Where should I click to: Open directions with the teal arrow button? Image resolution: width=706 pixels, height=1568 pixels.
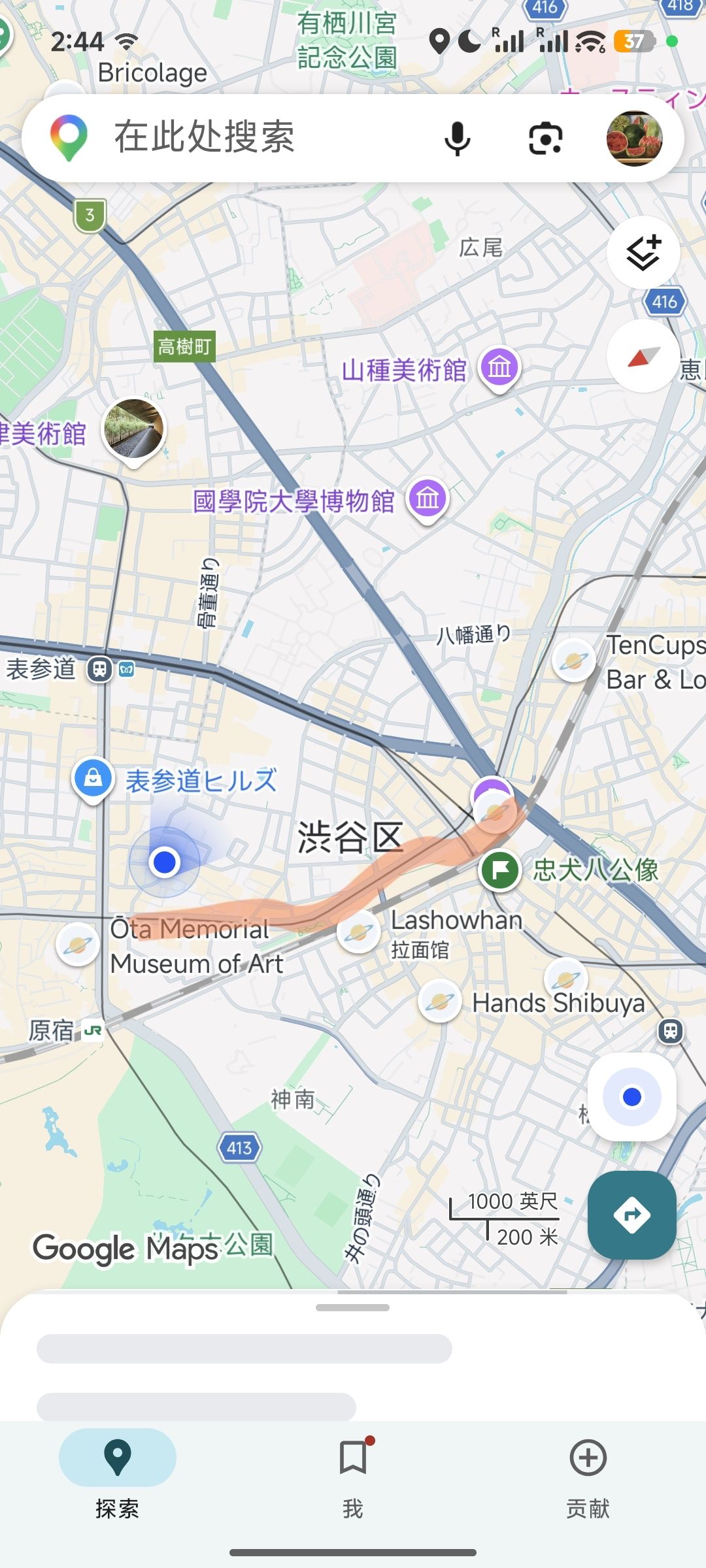[x=631, y=1215]
